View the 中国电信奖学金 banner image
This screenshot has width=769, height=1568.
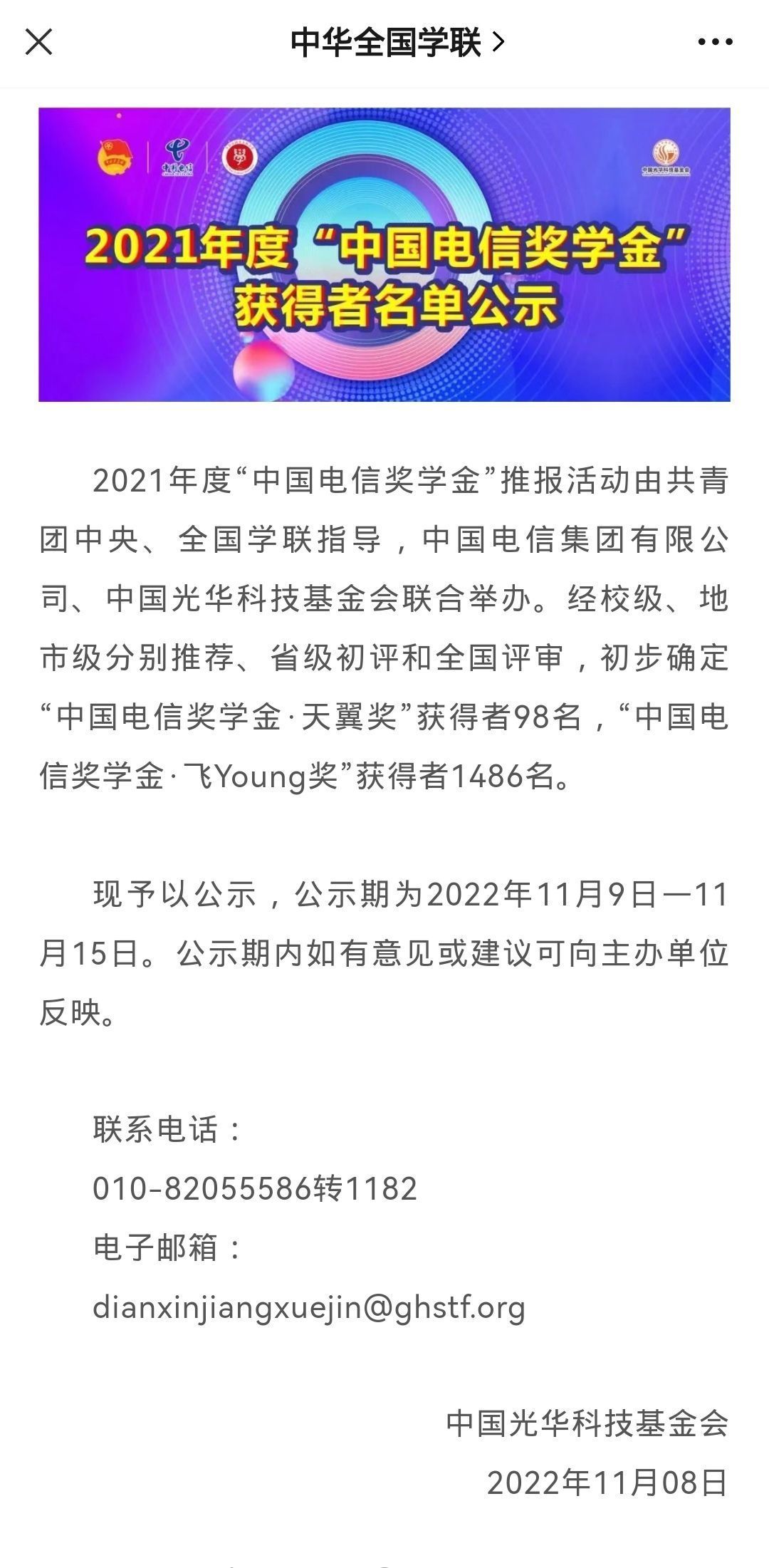(x=384, y=254)
